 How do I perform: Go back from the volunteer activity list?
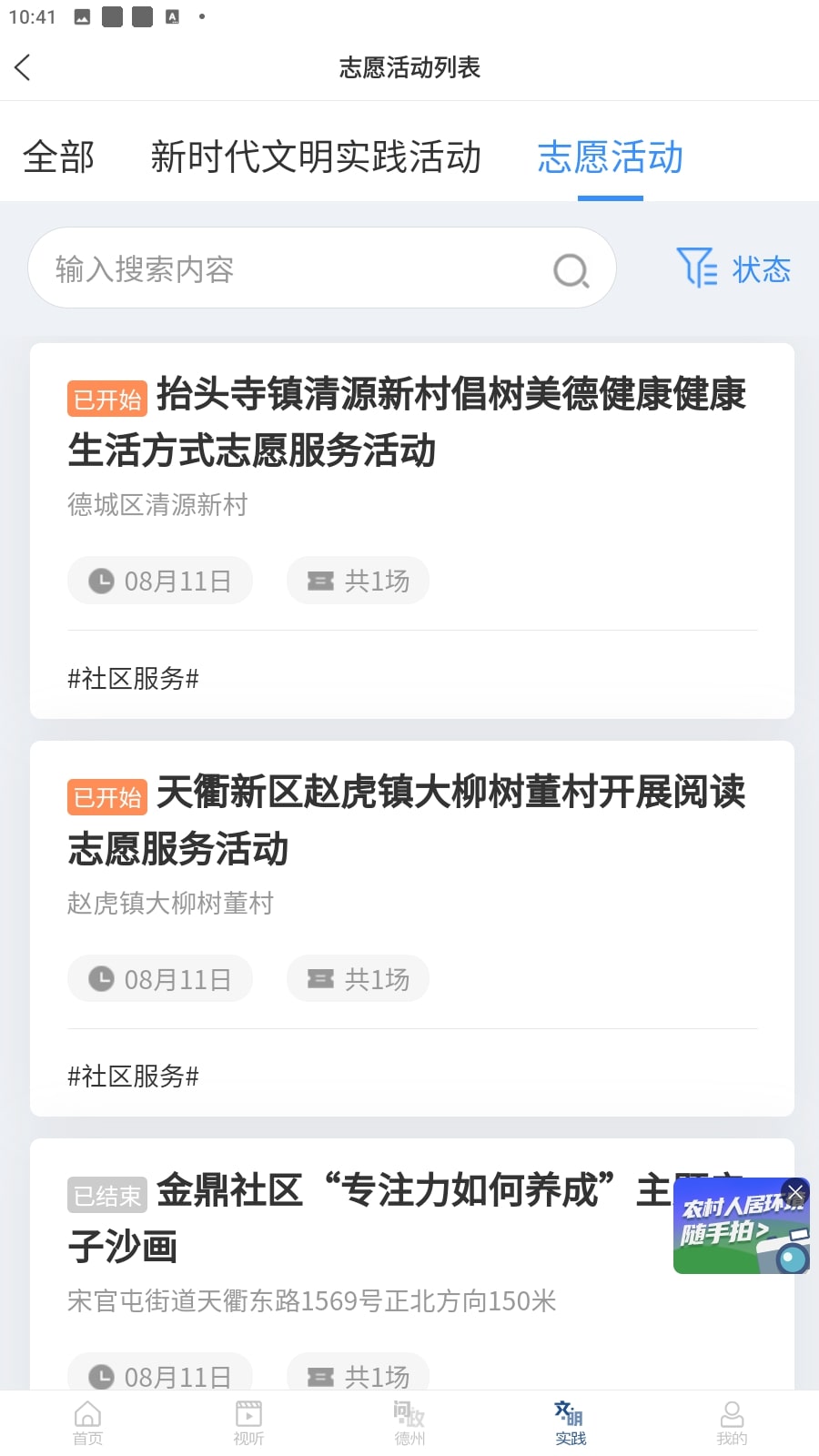[x=24, y=67]
